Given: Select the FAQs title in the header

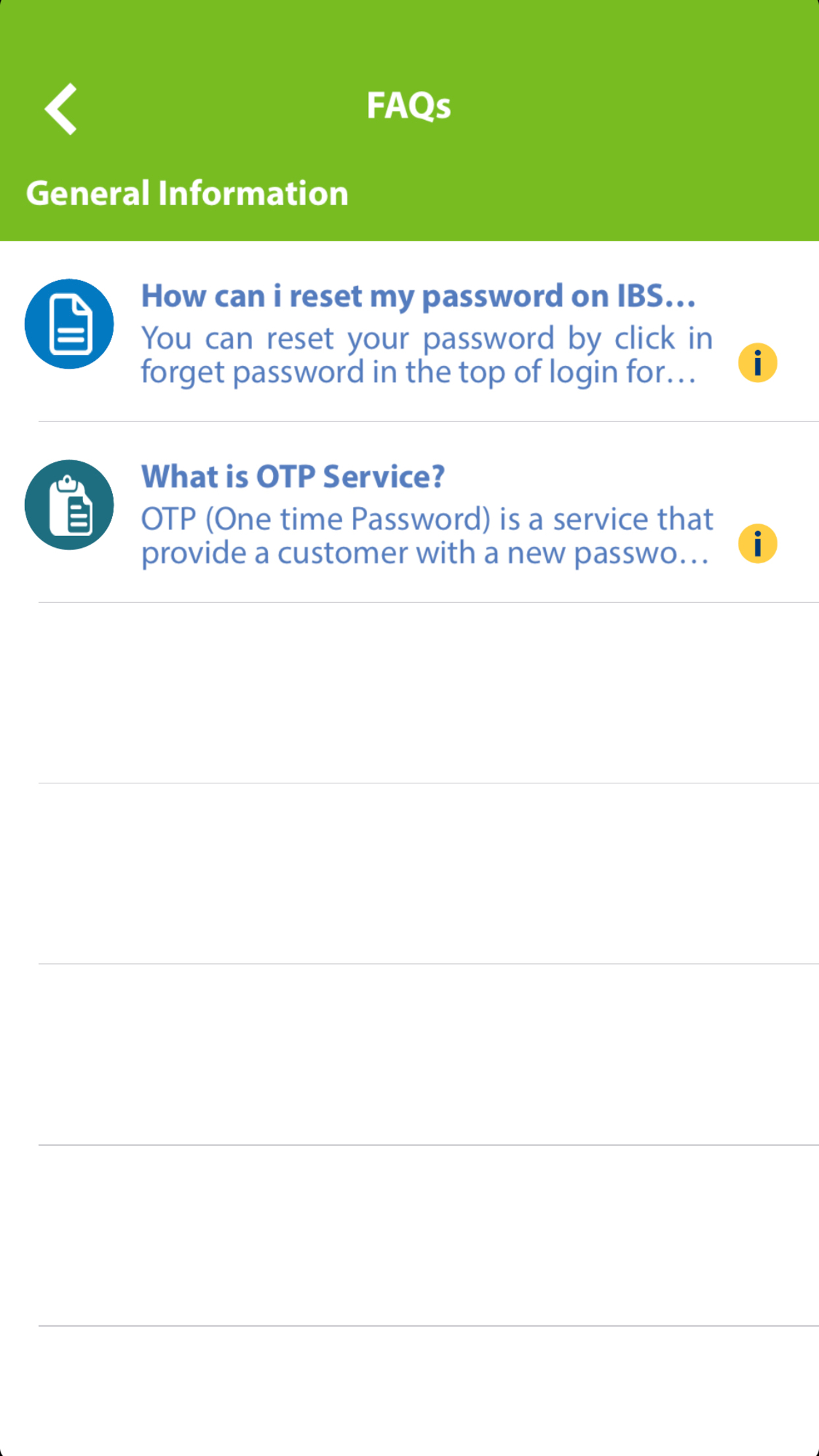Looking at the screenshot, I should point(409,106).
